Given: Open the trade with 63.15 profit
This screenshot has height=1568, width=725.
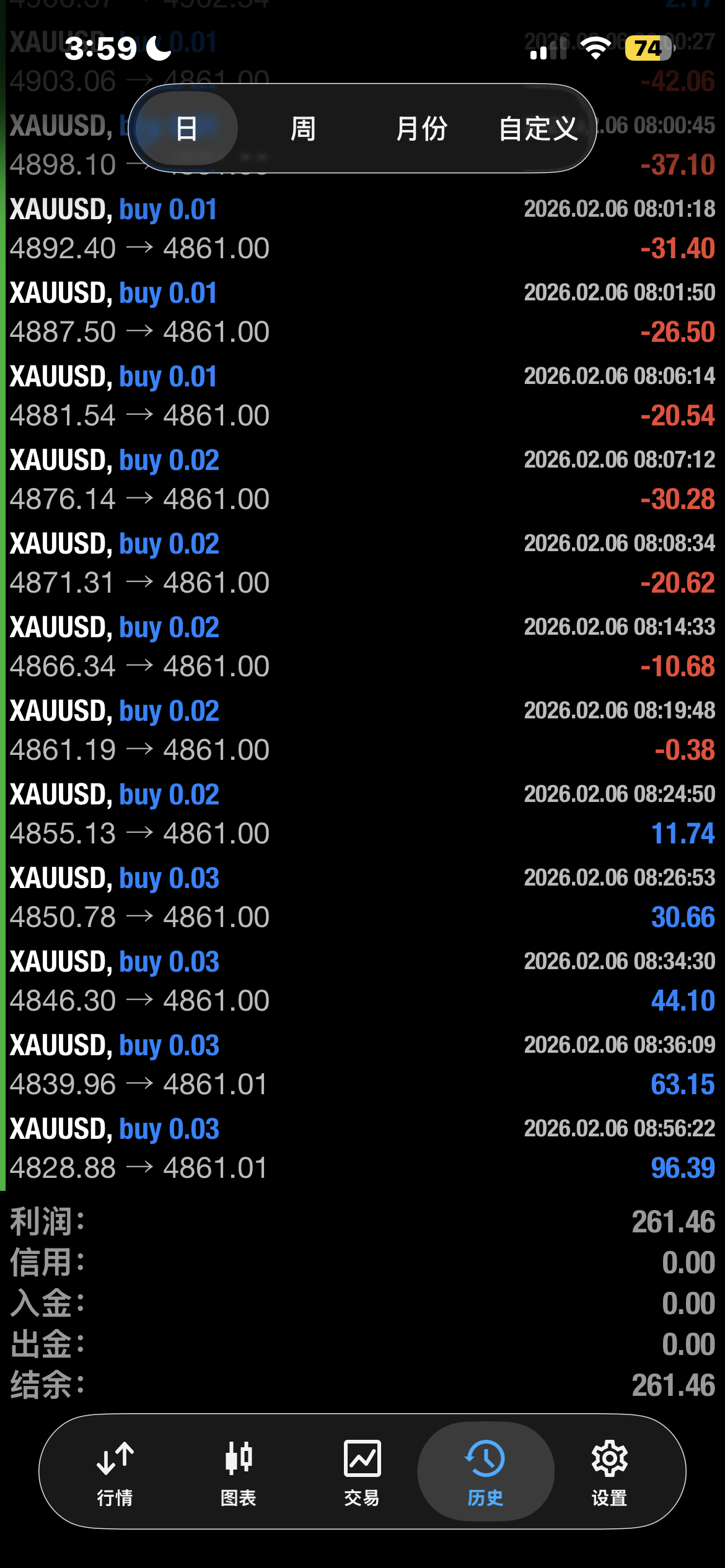Looking at the screenshot, I should pyautogui.click(x=362, y=1065).
